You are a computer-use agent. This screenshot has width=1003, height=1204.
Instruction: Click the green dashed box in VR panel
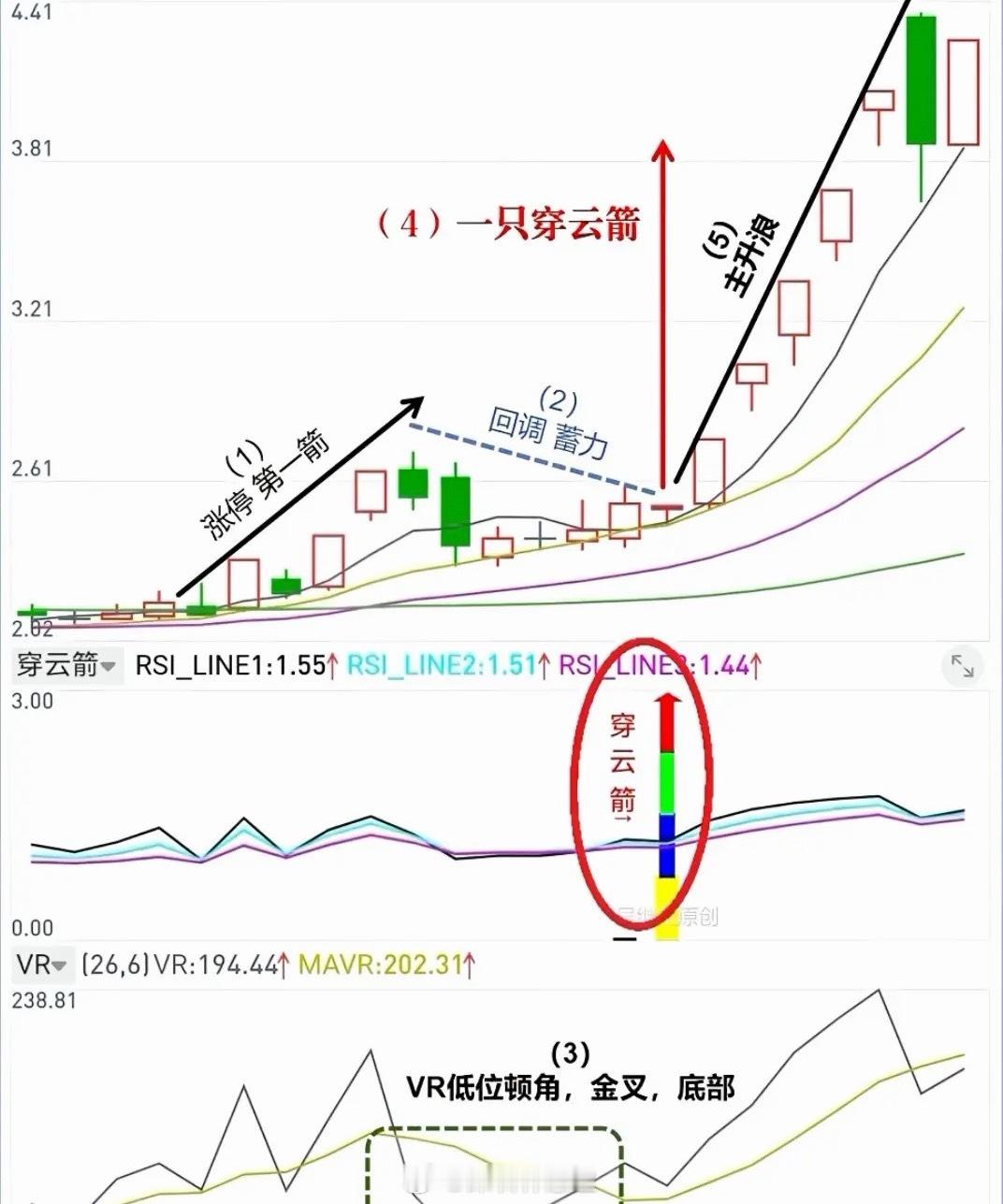click(x=494, y=1168)
